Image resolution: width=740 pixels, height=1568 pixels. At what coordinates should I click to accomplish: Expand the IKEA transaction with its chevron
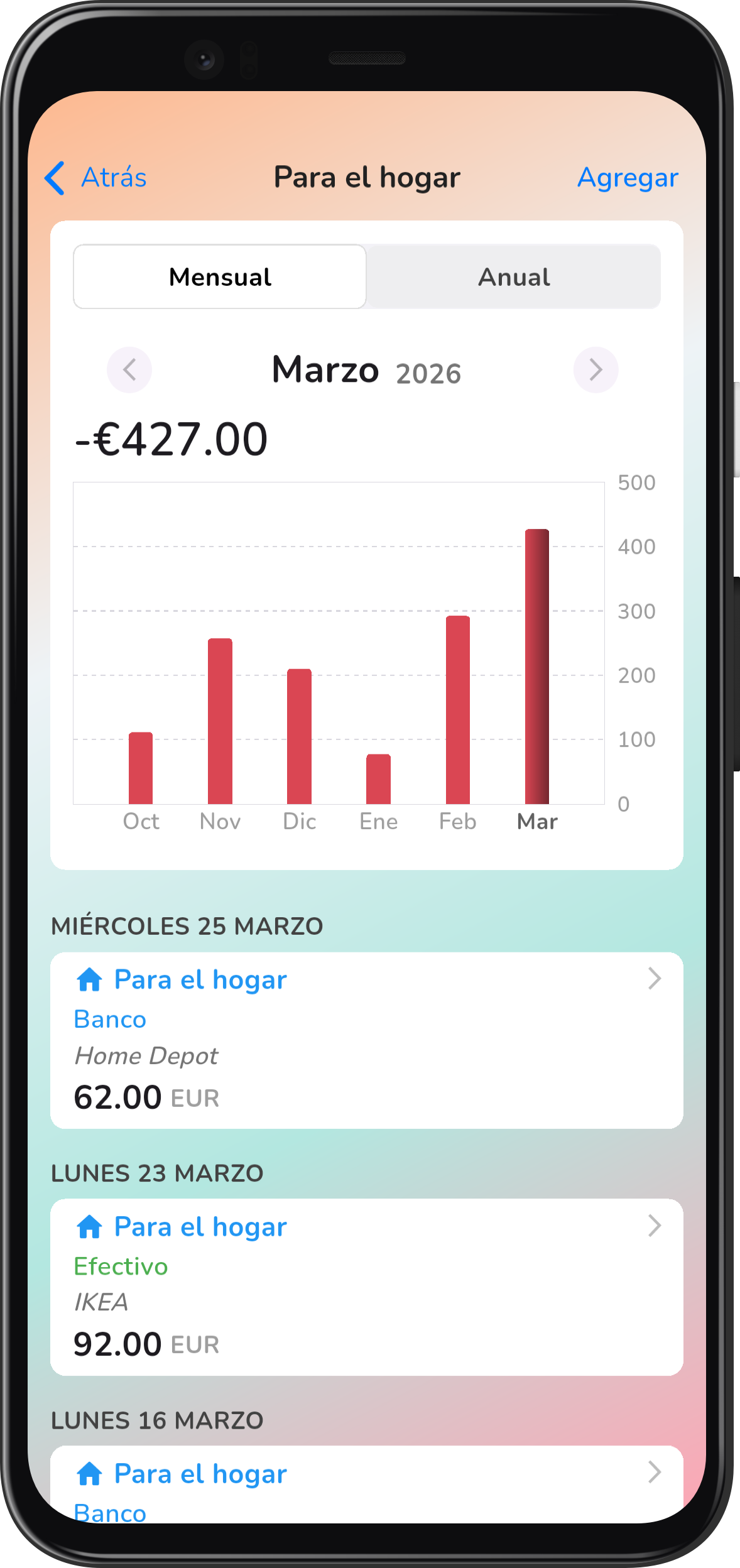point(655,1226)
